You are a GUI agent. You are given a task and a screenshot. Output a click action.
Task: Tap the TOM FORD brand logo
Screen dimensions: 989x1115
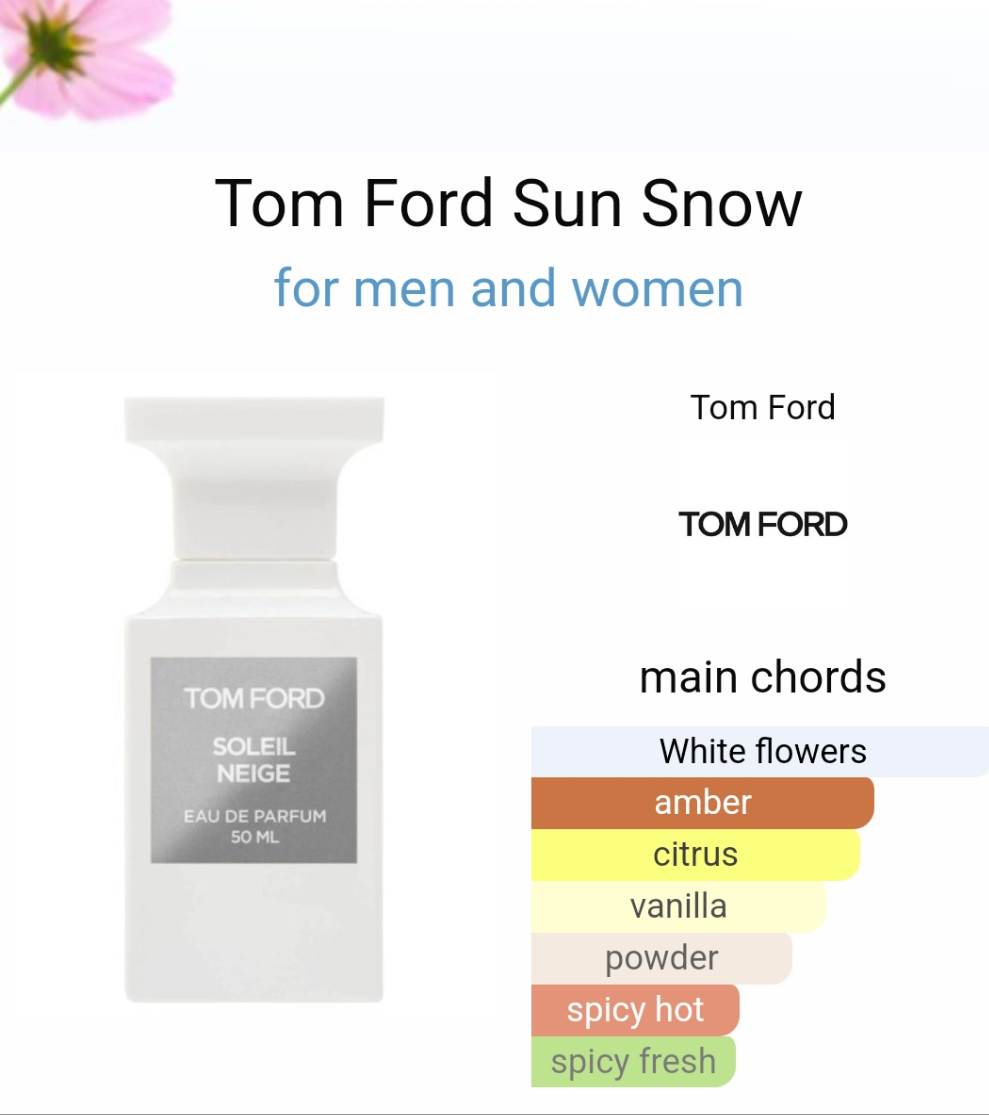pos(763,524)
